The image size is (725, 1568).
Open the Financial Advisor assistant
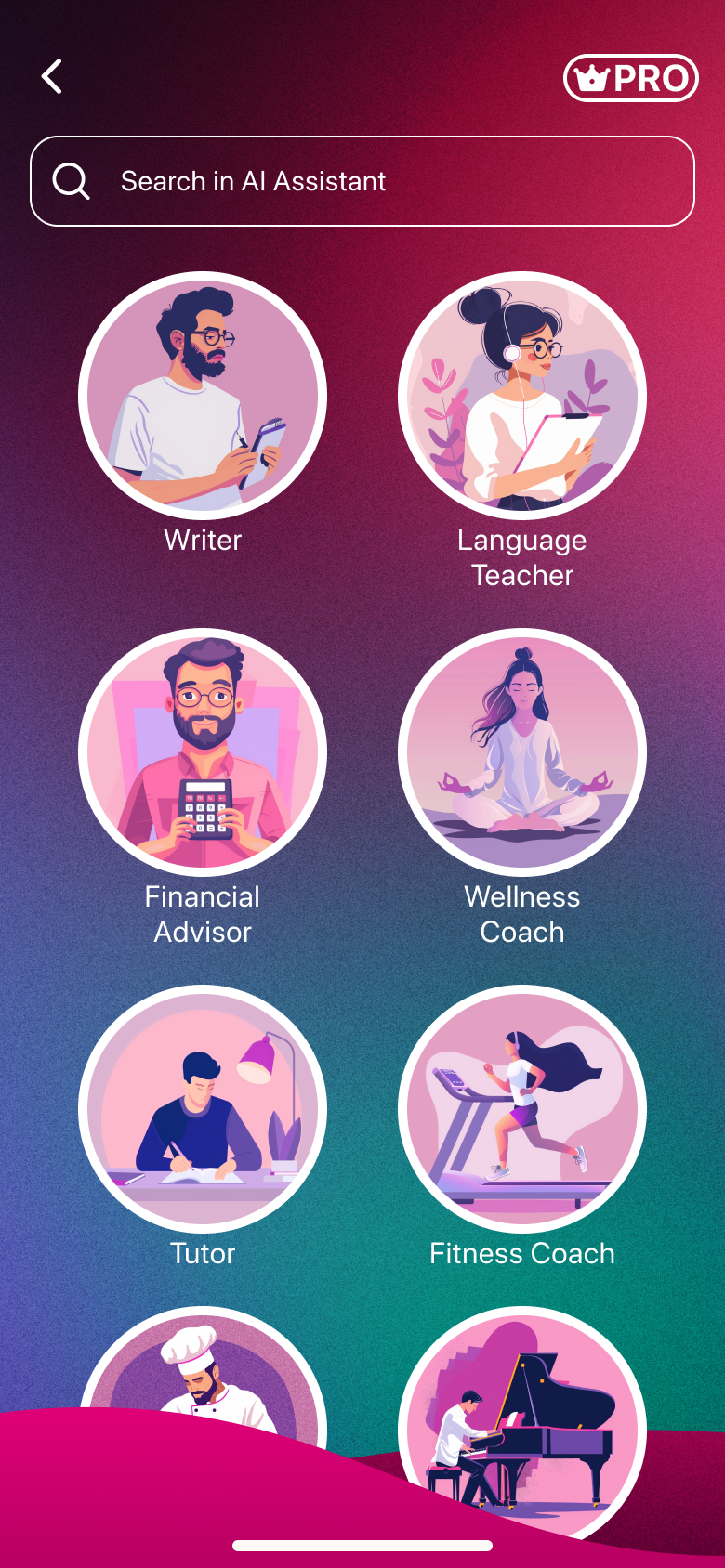tap(202, 751)
